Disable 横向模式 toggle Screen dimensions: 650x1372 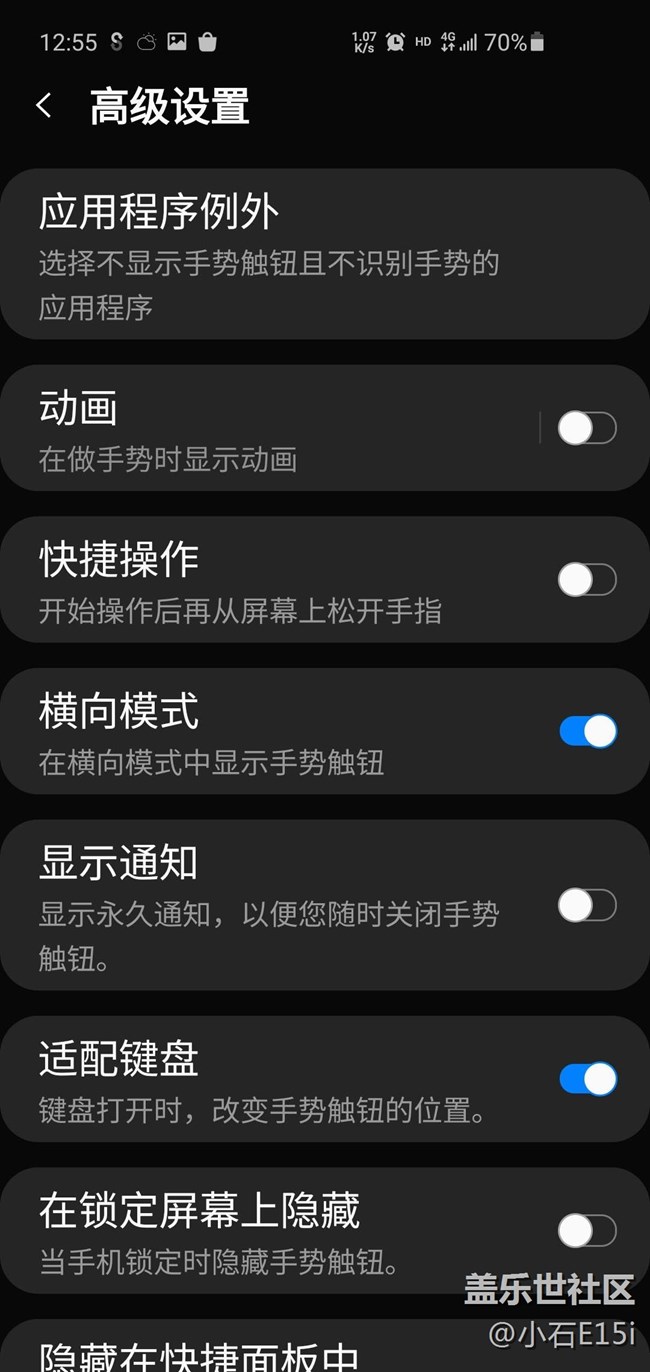point(587,731)
